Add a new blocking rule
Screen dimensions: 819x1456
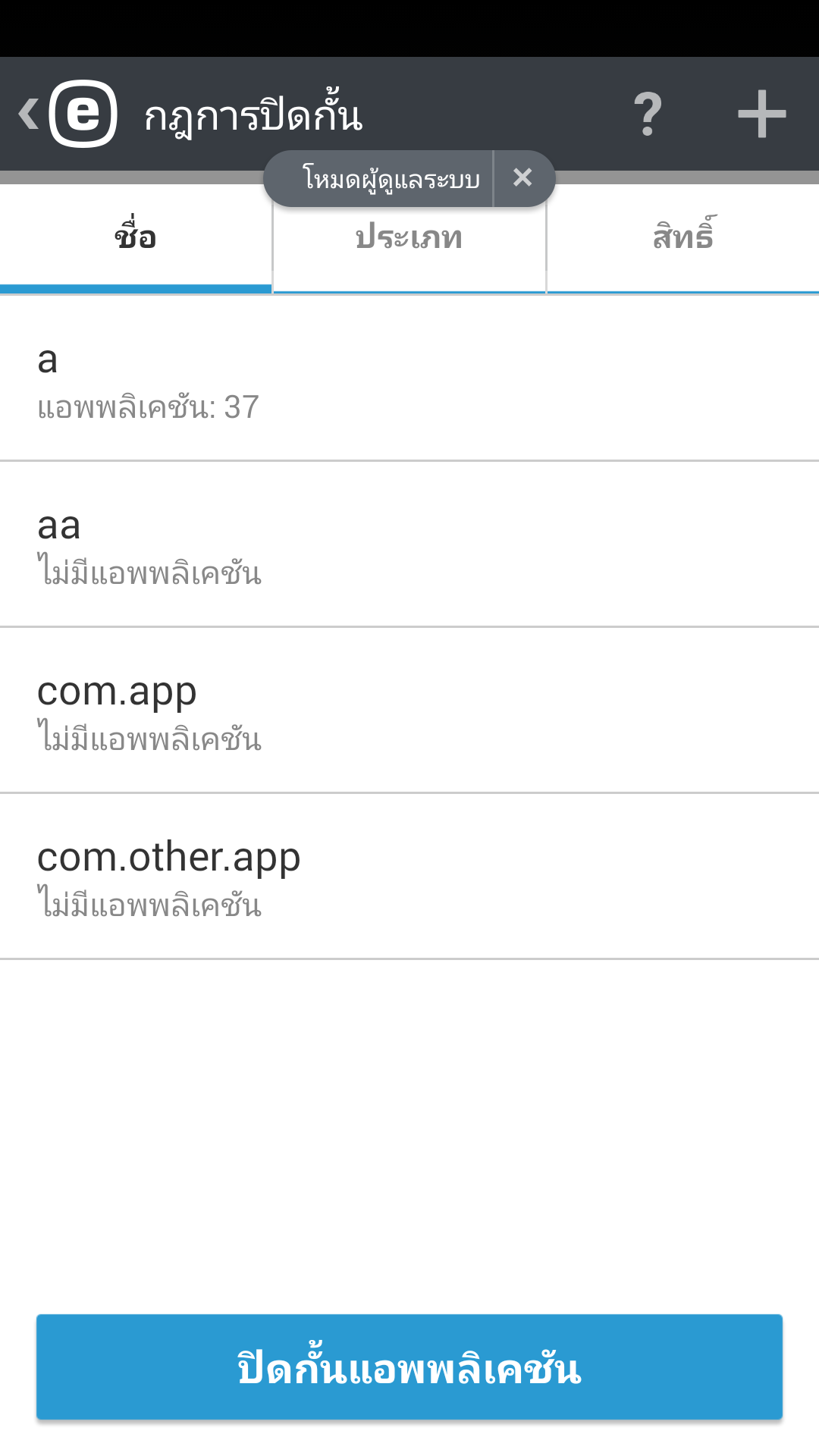pos(761,114)
